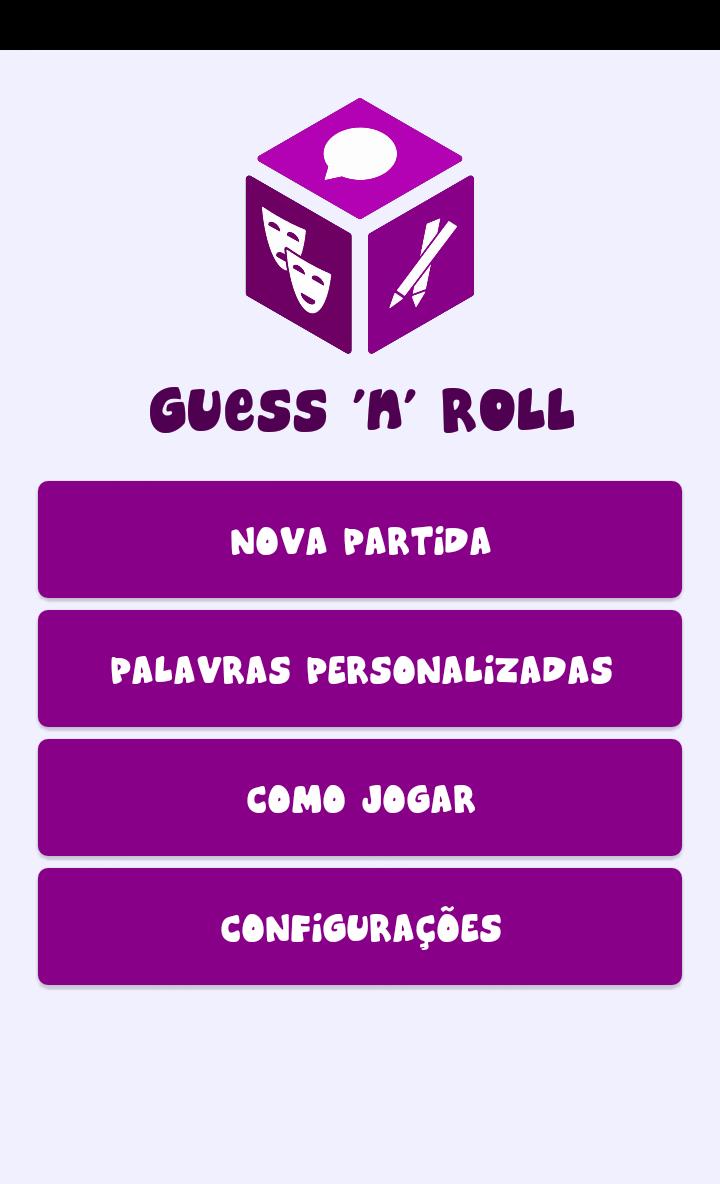The height and width of the screenshot is (1184, 720).
Task: Open Nova Partida to start a game
Action: point(358,539)
